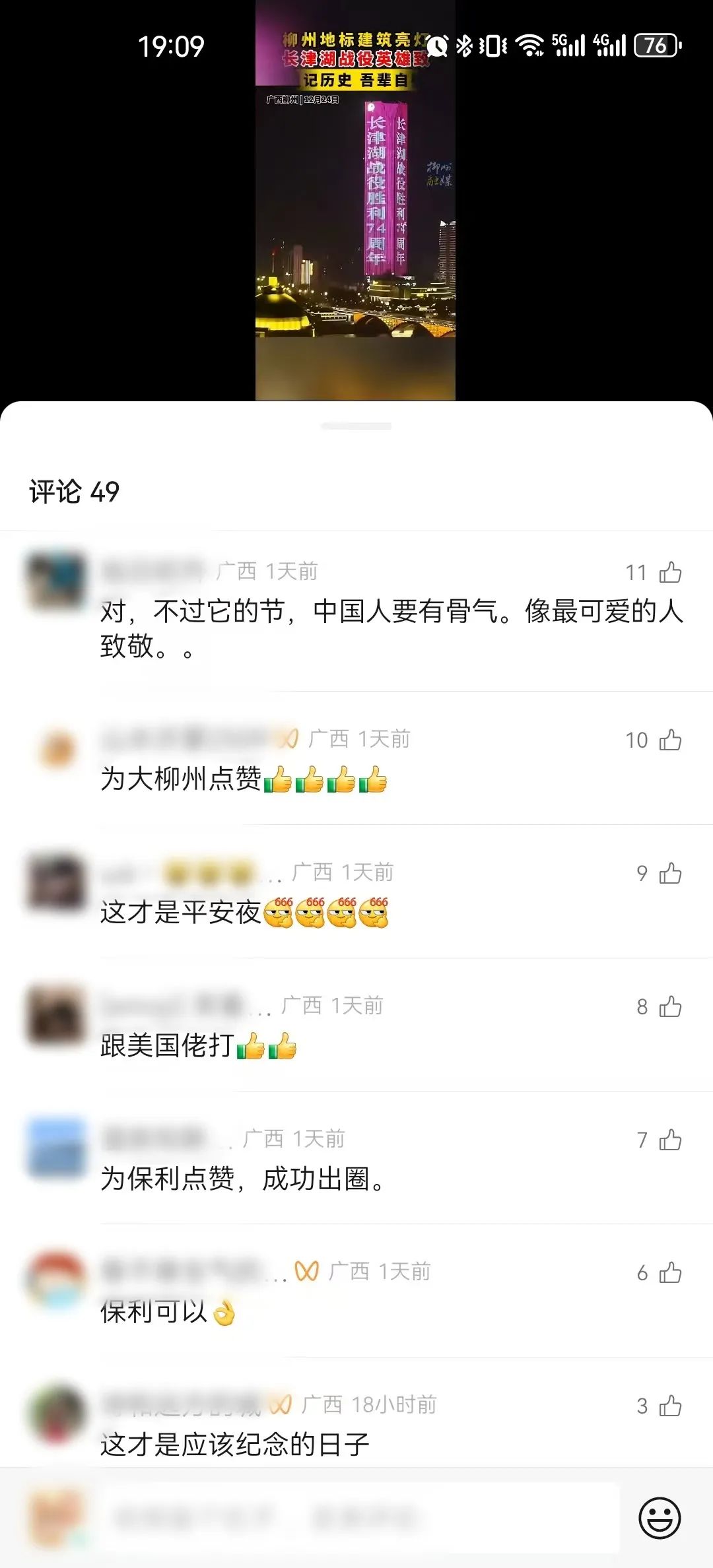713x1568 pixels.
Task: Open avatar of the '为保利点赞' commenter
Action: (x=57, y=1147)
